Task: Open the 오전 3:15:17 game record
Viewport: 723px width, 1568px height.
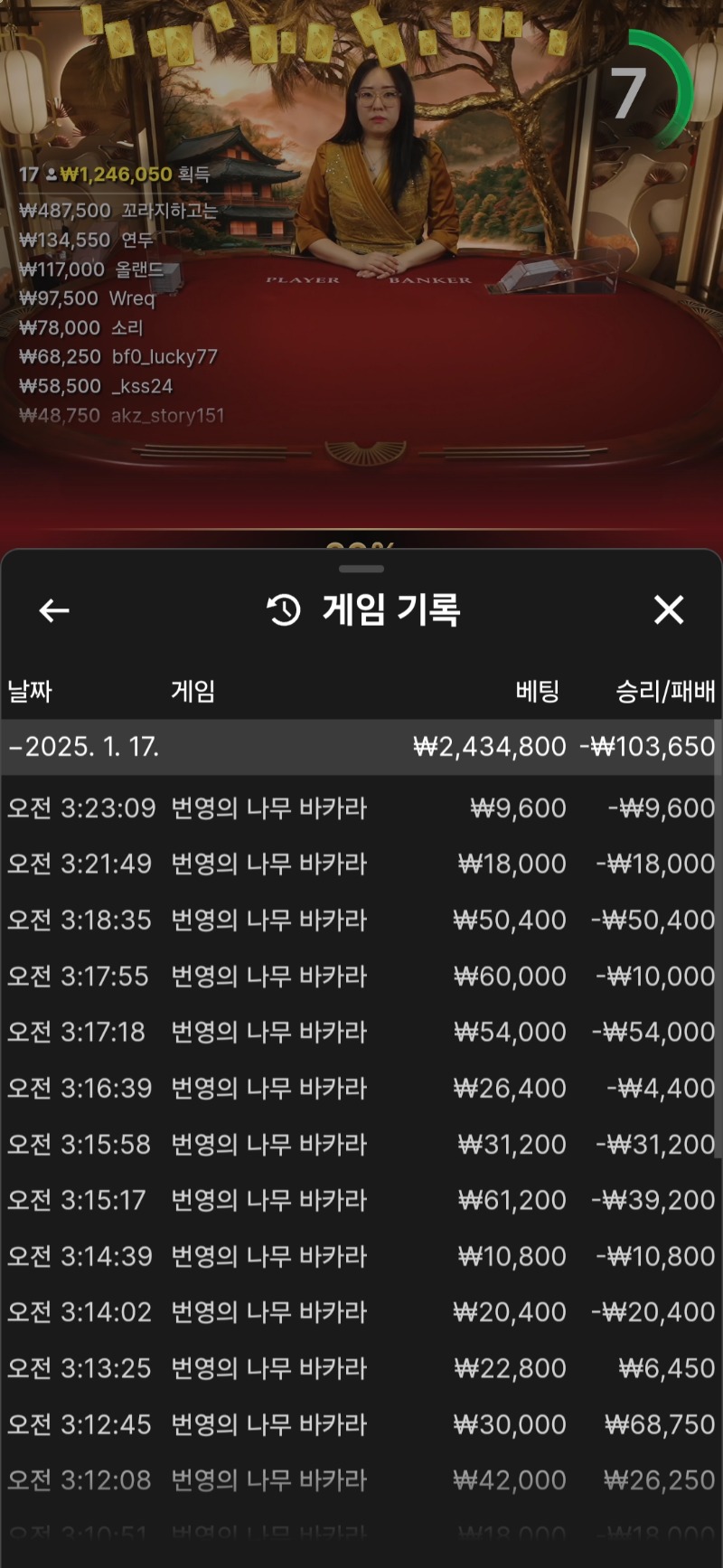Action: [360, 1200]
